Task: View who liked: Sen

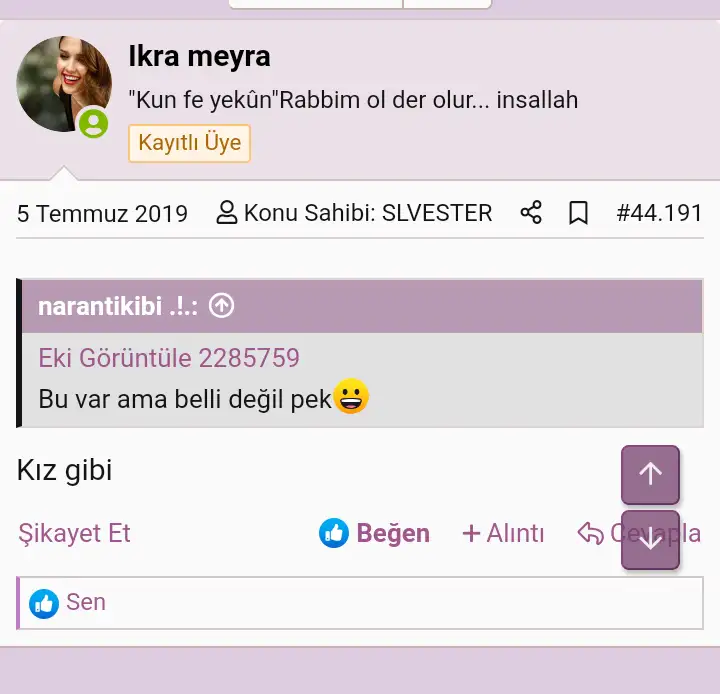Action: click(x=85, y=602)
